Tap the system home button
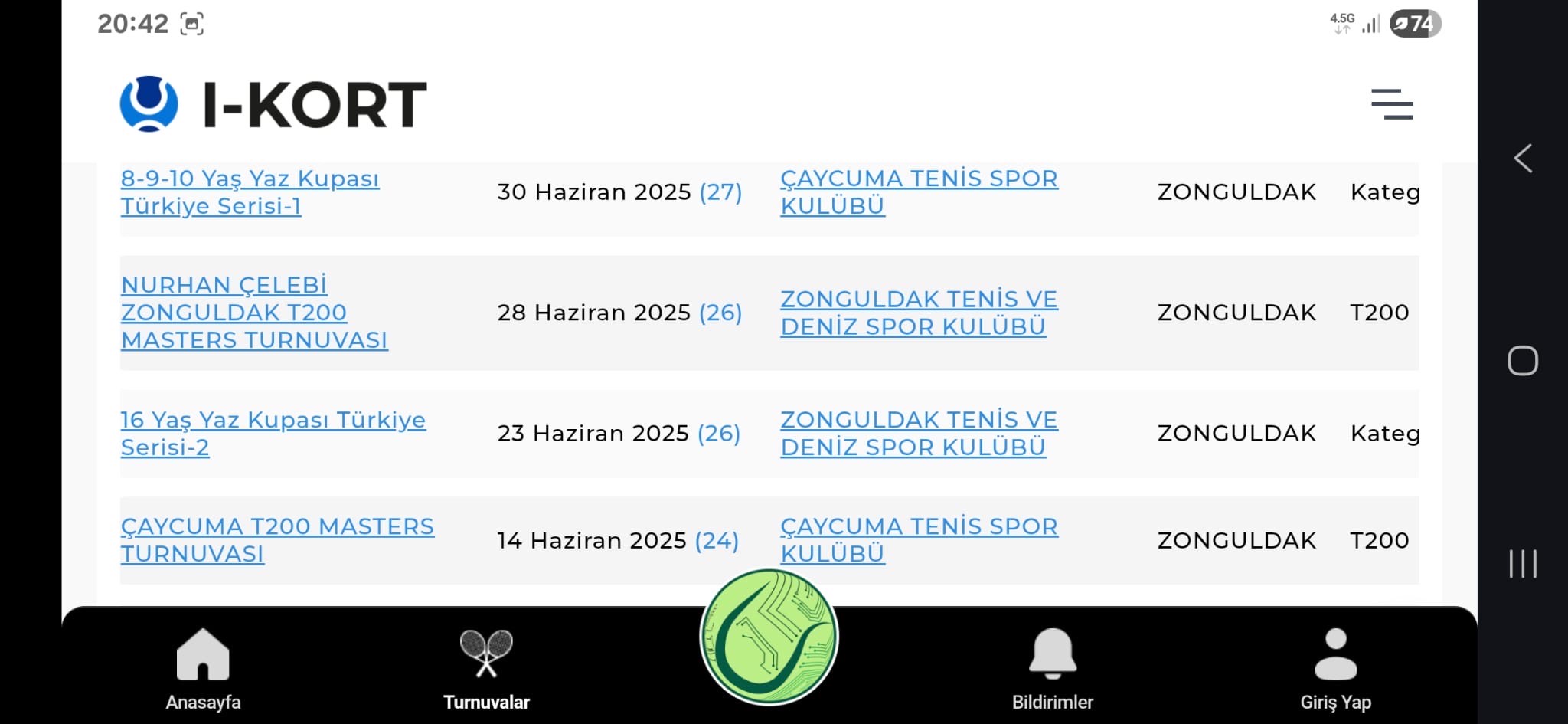 pos(1522,361)
